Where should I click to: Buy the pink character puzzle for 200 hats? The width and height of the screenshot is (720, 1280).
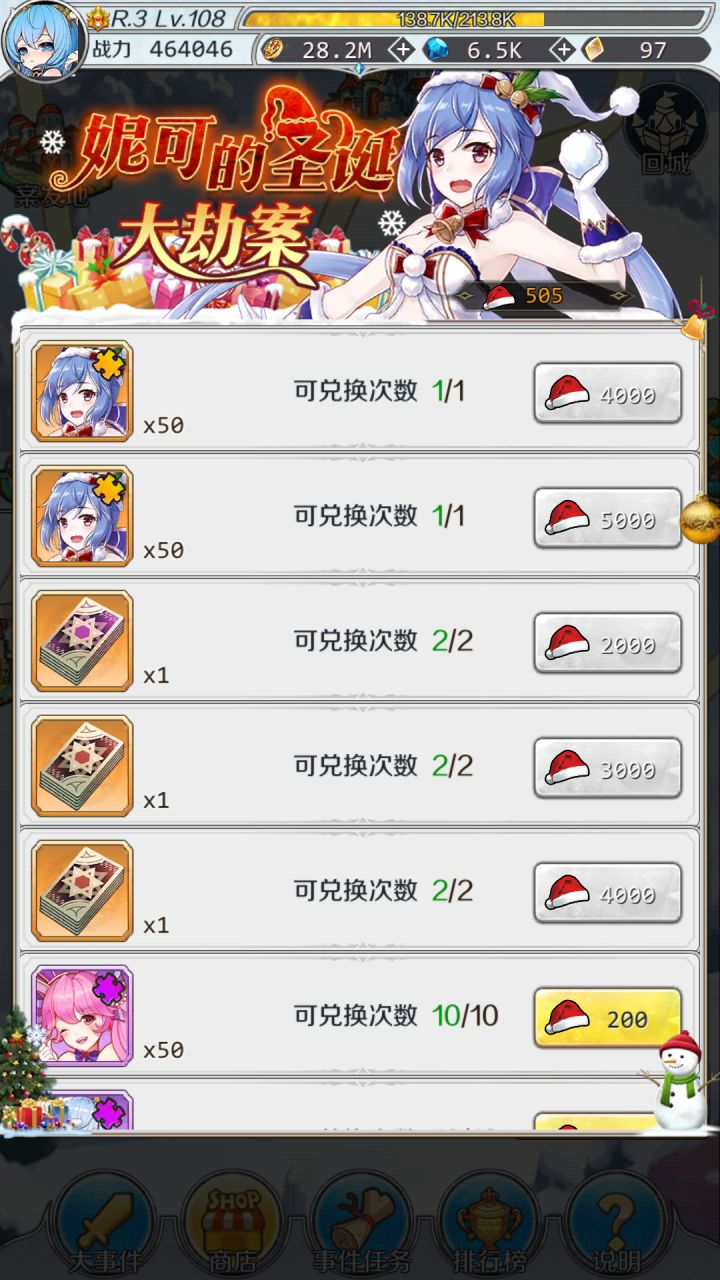[x=607, y=1015]
